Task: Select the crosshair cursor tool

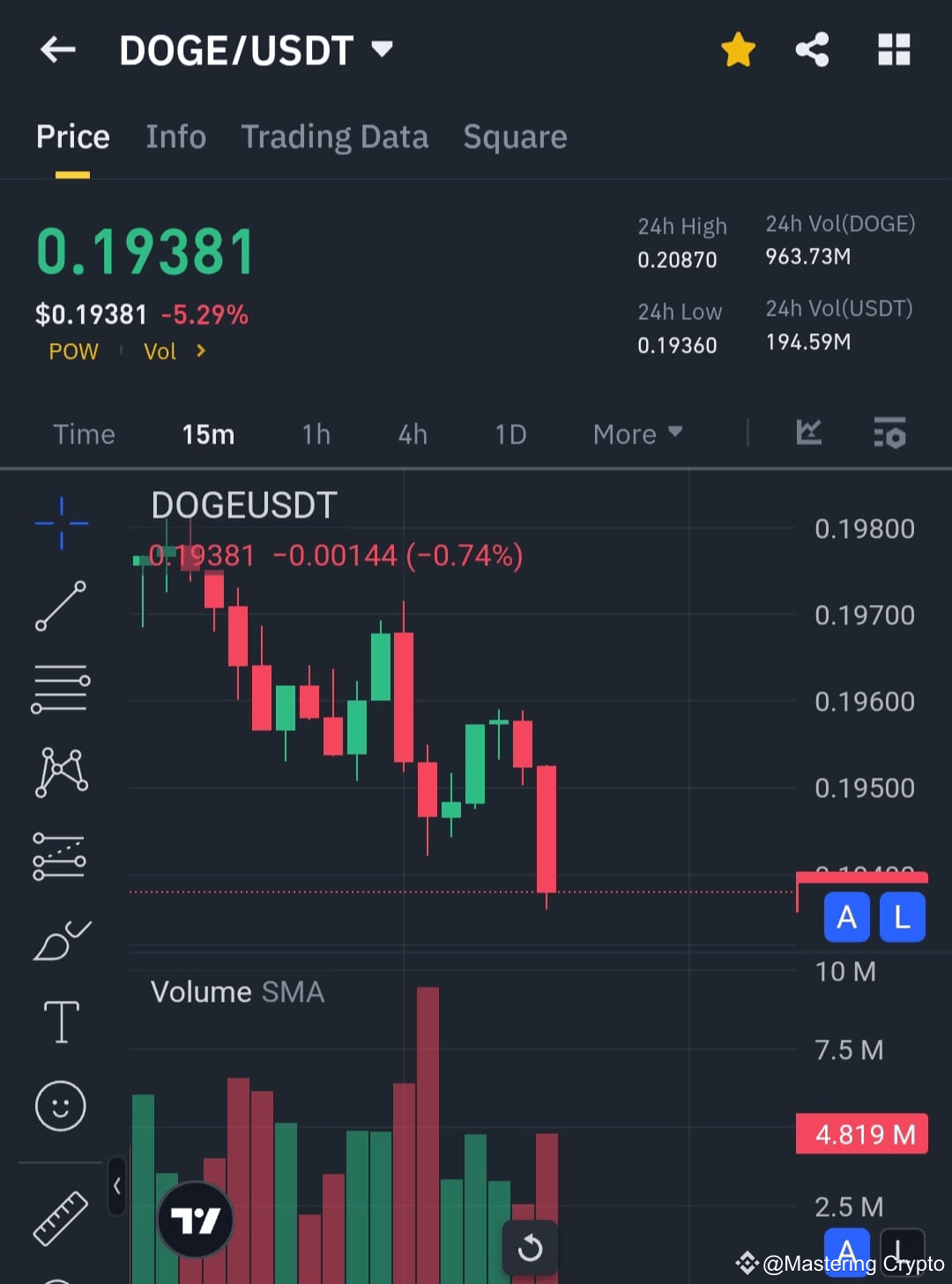Action: 60,523
